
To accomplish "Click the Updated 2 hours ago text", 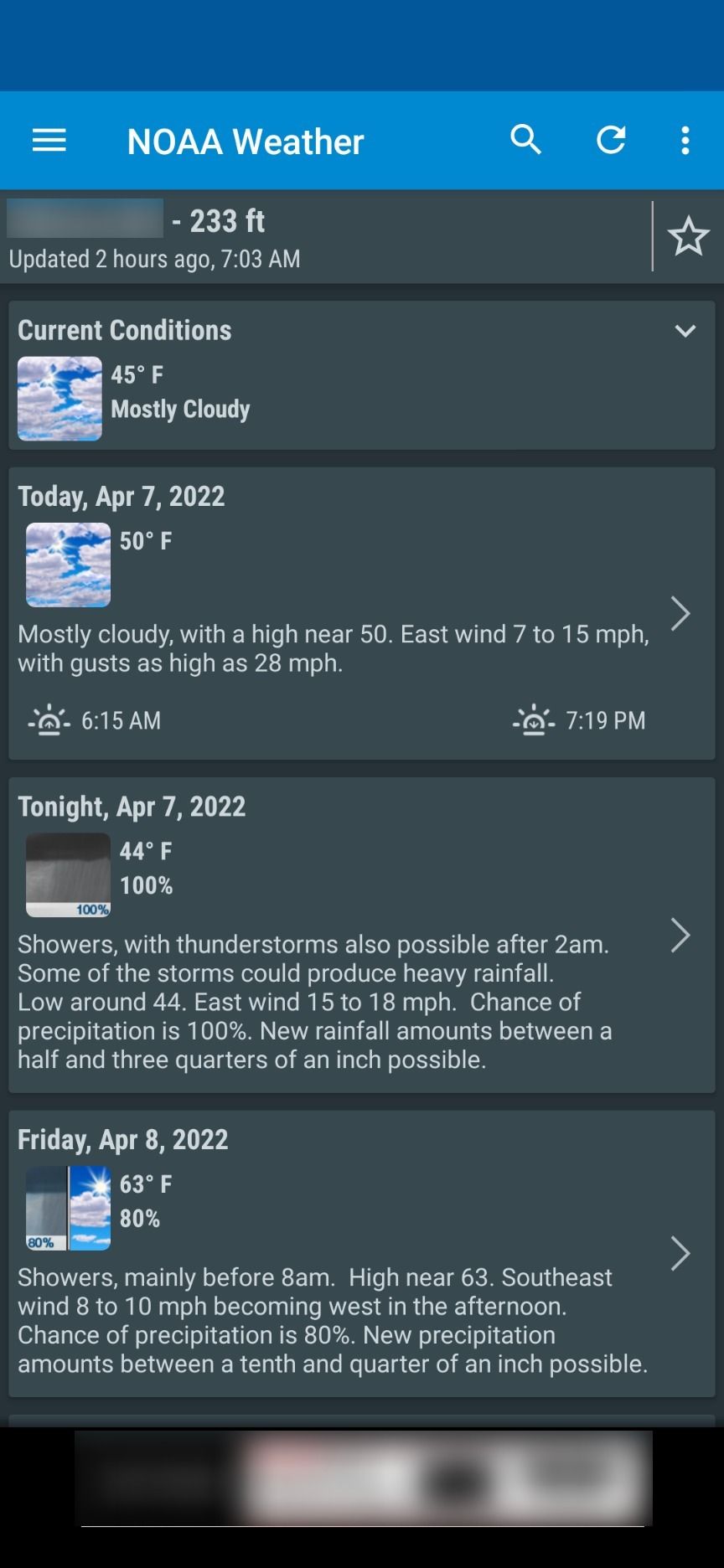I will click(x=153, y=259).
